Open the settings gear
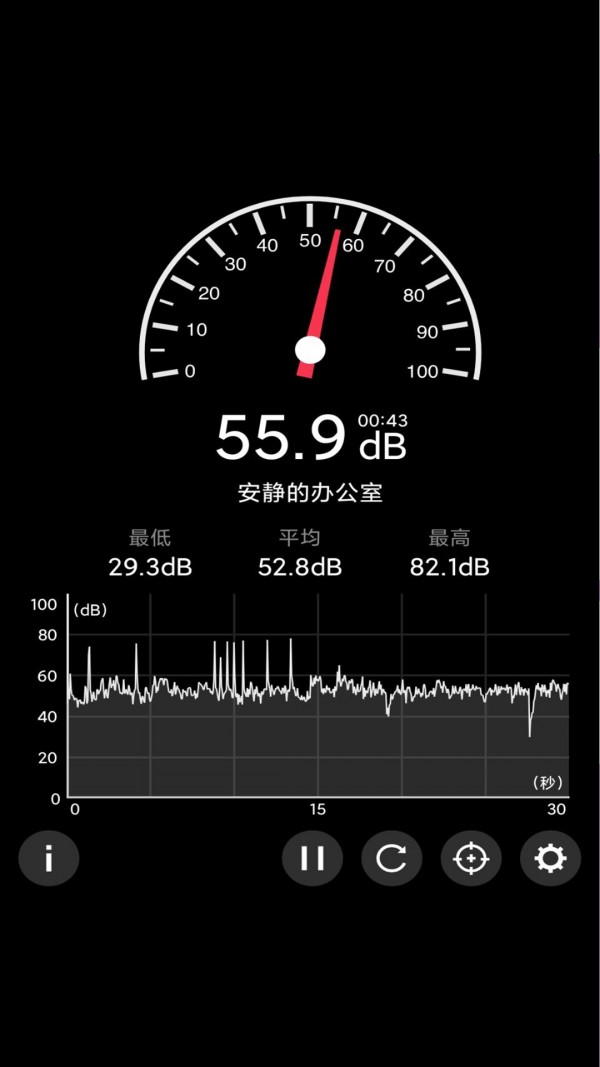This screenshot has width=600, height=1067. [550, 858]
